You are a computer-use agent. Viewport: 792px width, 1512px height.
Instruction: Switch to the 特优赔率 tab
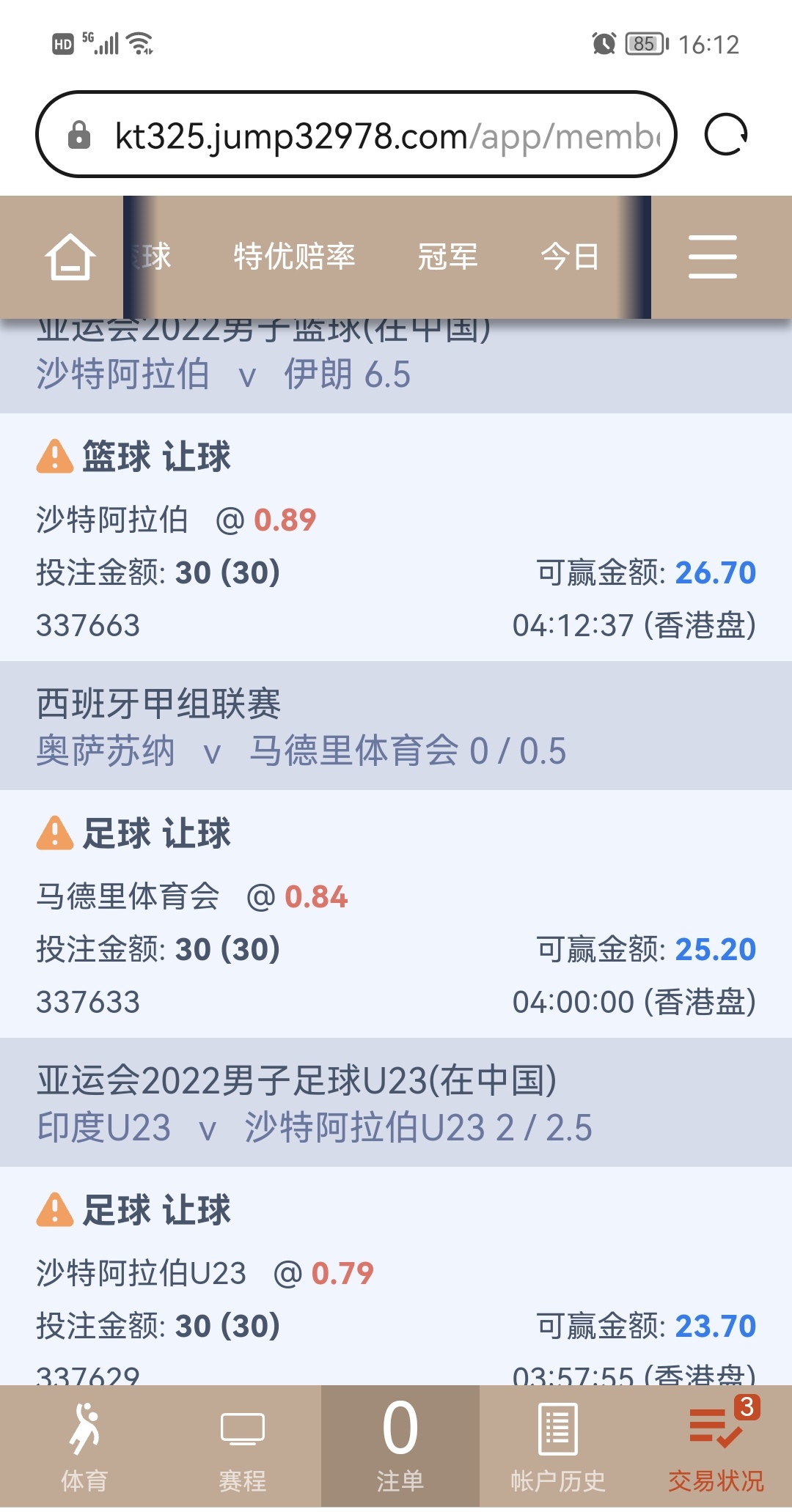[x=294, y=257]
